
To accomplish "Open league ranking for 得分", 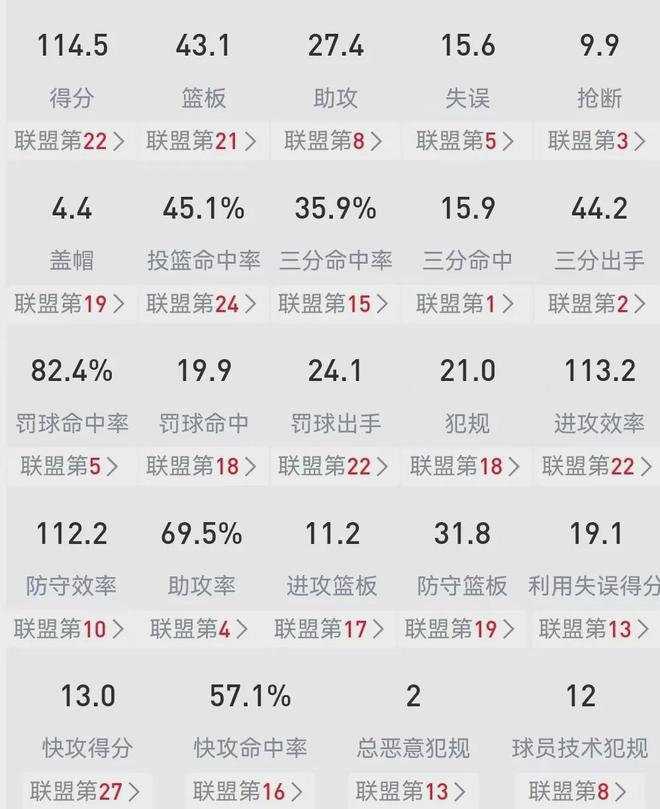I will (70, 141).
